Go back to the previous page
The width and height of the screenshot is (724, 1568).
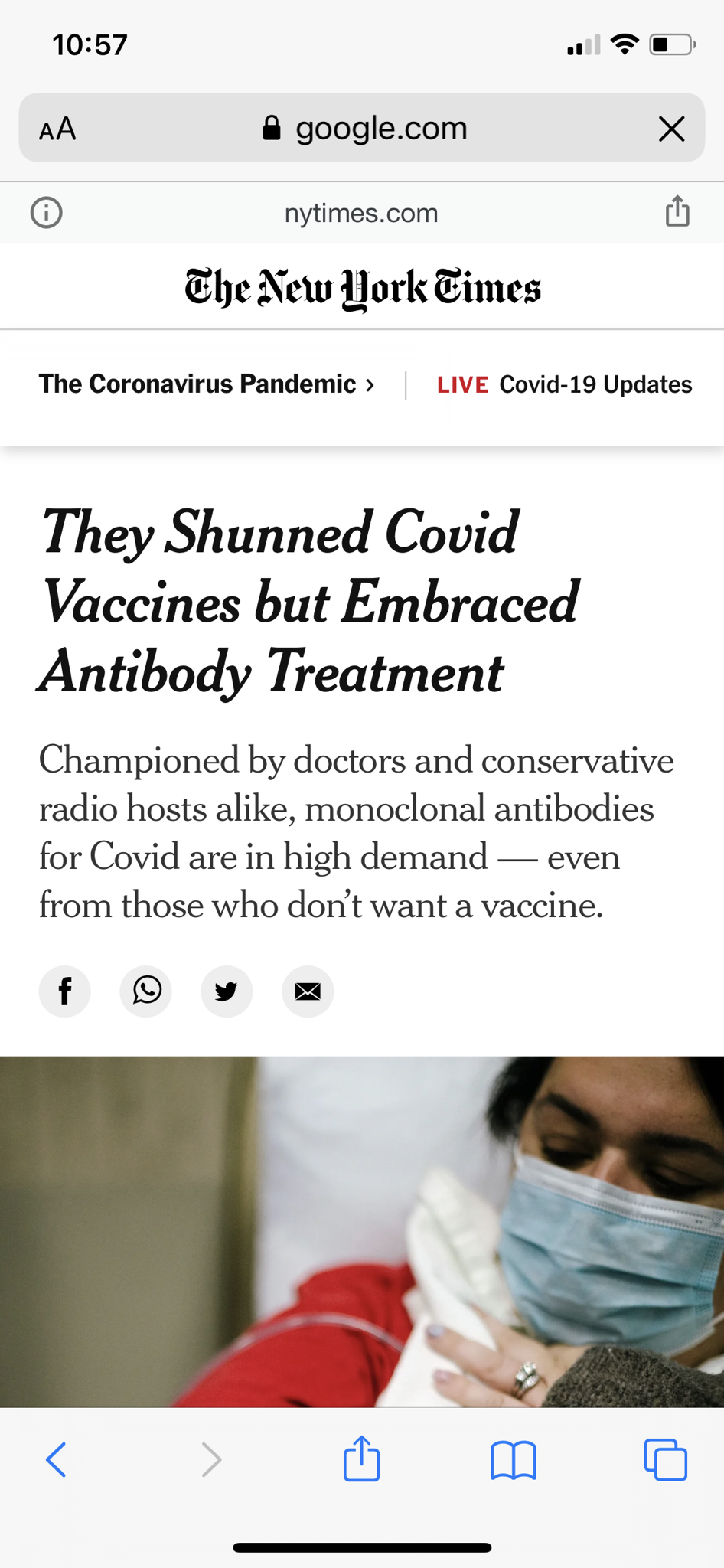57,1459
